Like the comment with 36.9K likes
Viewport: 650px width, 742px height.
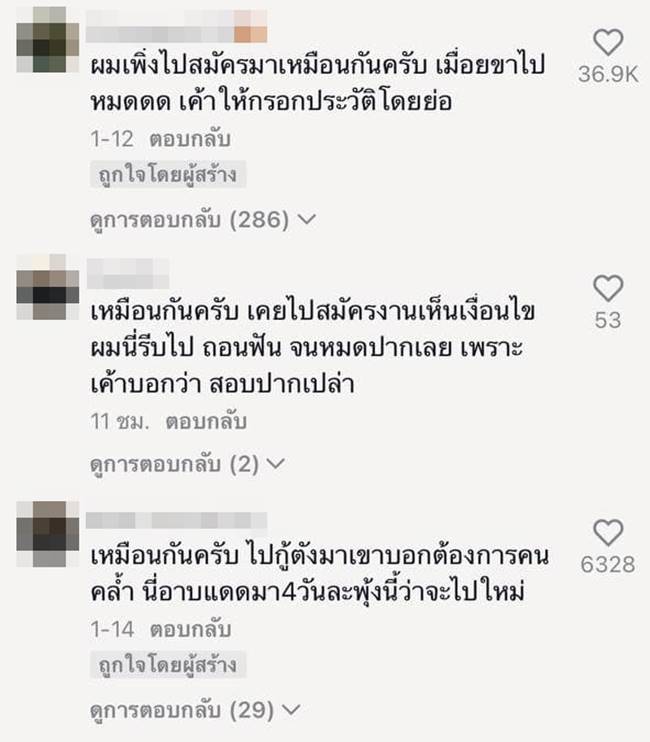608,43
